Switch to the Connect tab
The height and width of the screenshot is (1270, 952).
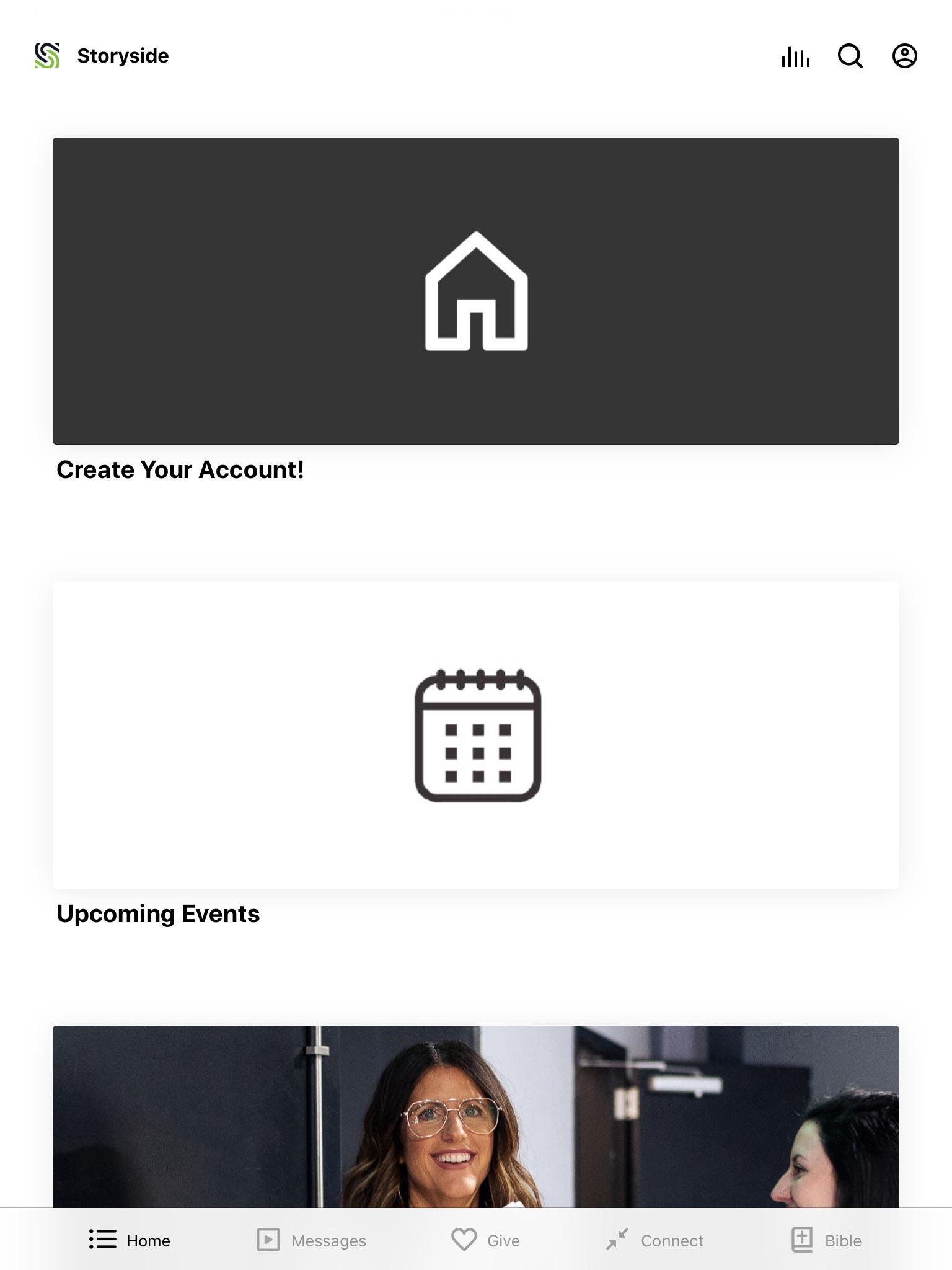tap(655, 1240)
